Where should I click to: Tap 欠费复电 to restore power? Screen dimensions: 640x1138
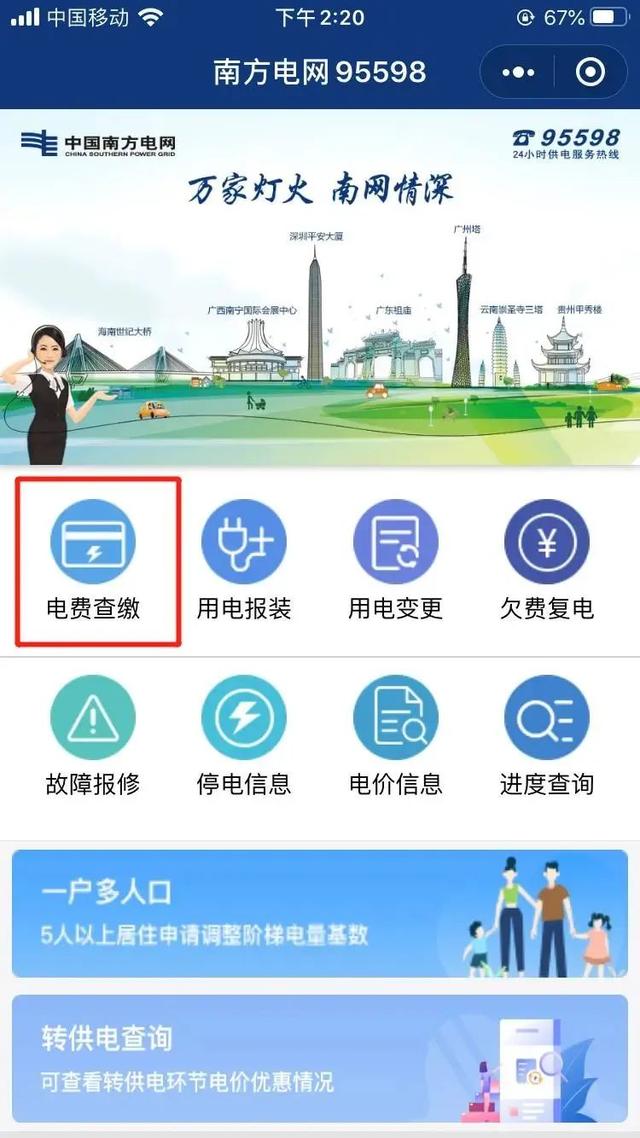click(x=546, y=560)
